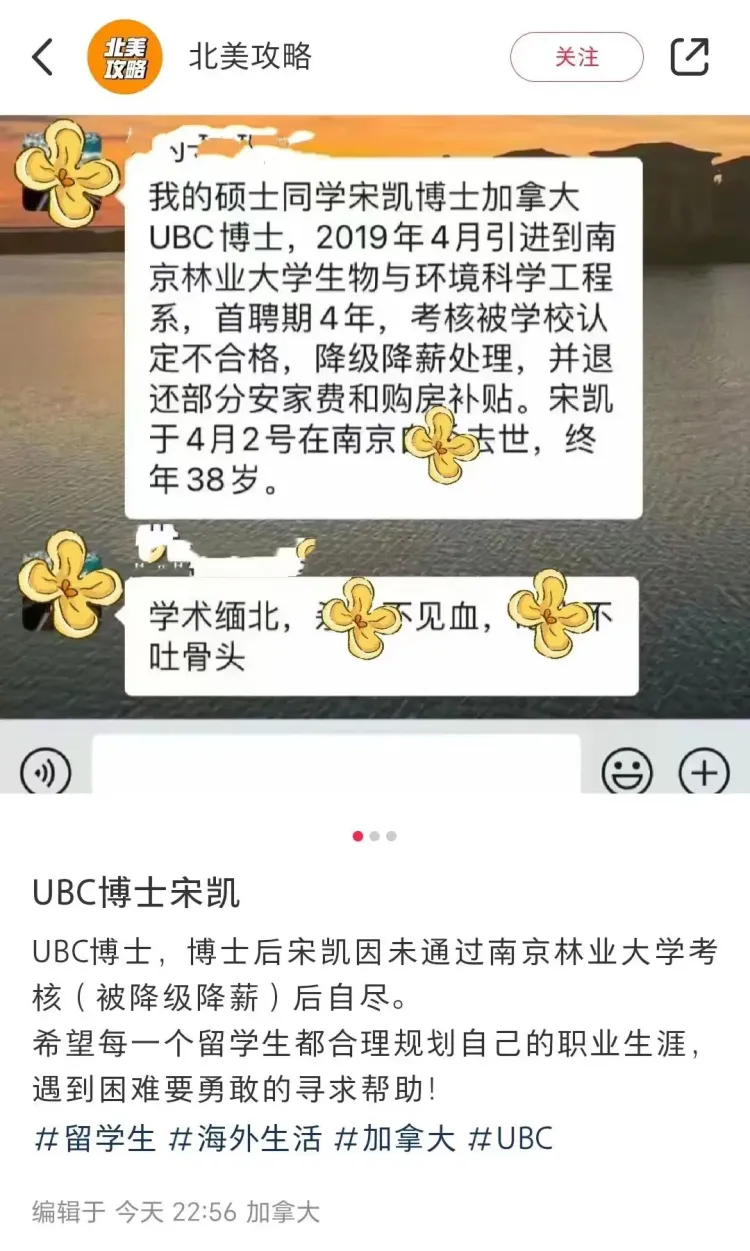
Task: Open the #UBC hashtag
Action: [x=511, y=1138]
